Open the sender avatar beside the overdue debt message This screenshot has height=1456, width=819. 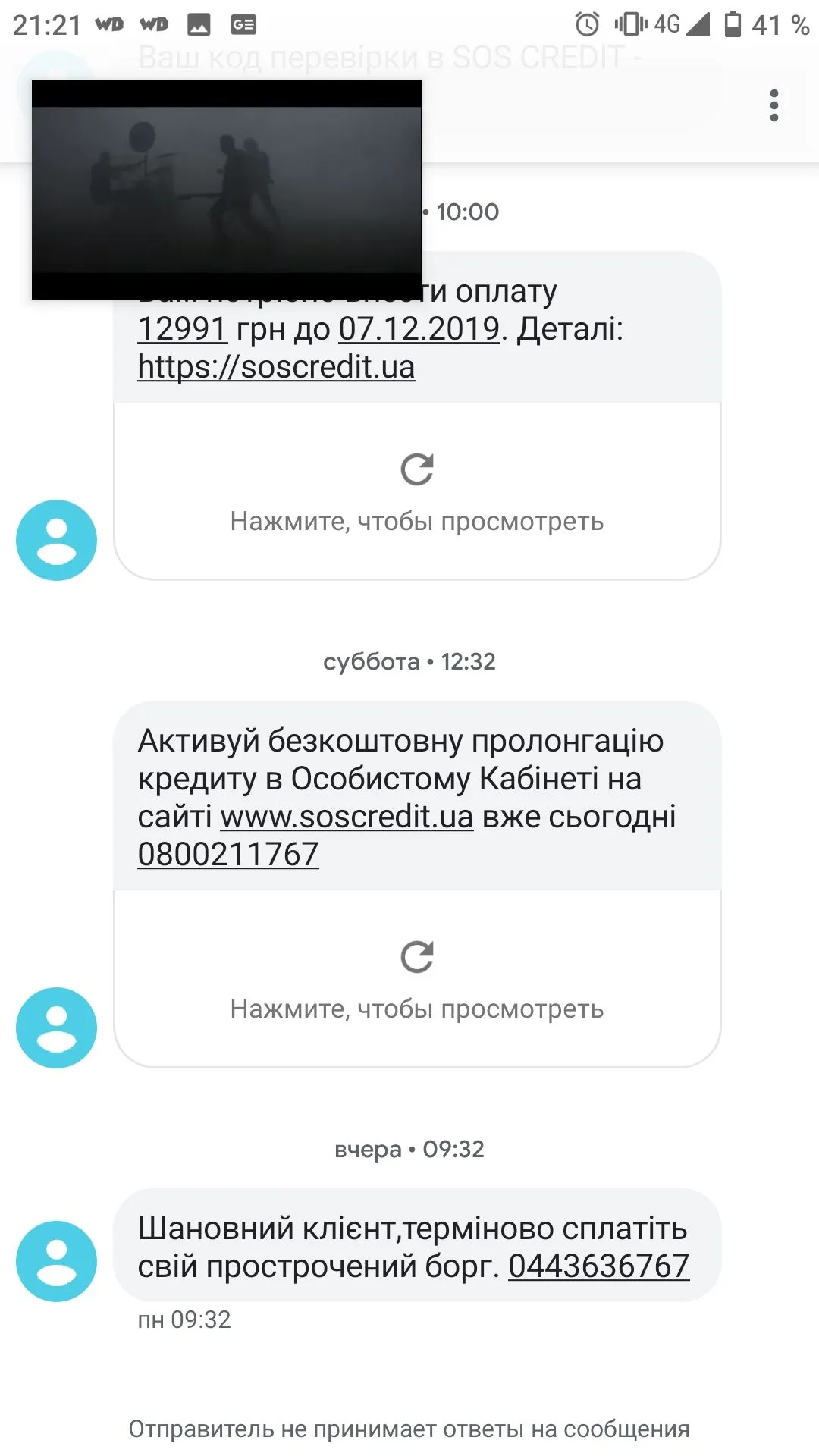click(56, 1261)
